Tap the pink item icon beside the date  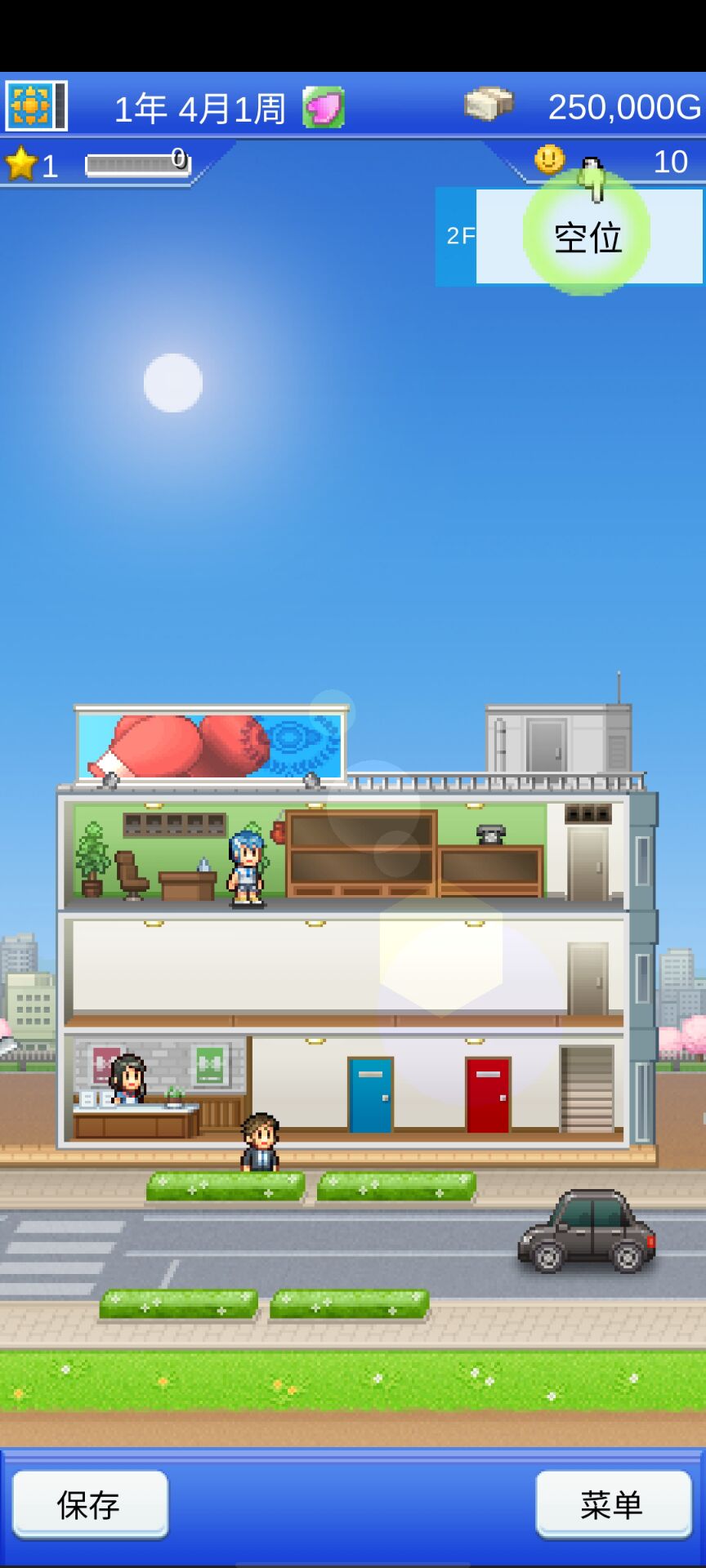(x=324, y=108)
